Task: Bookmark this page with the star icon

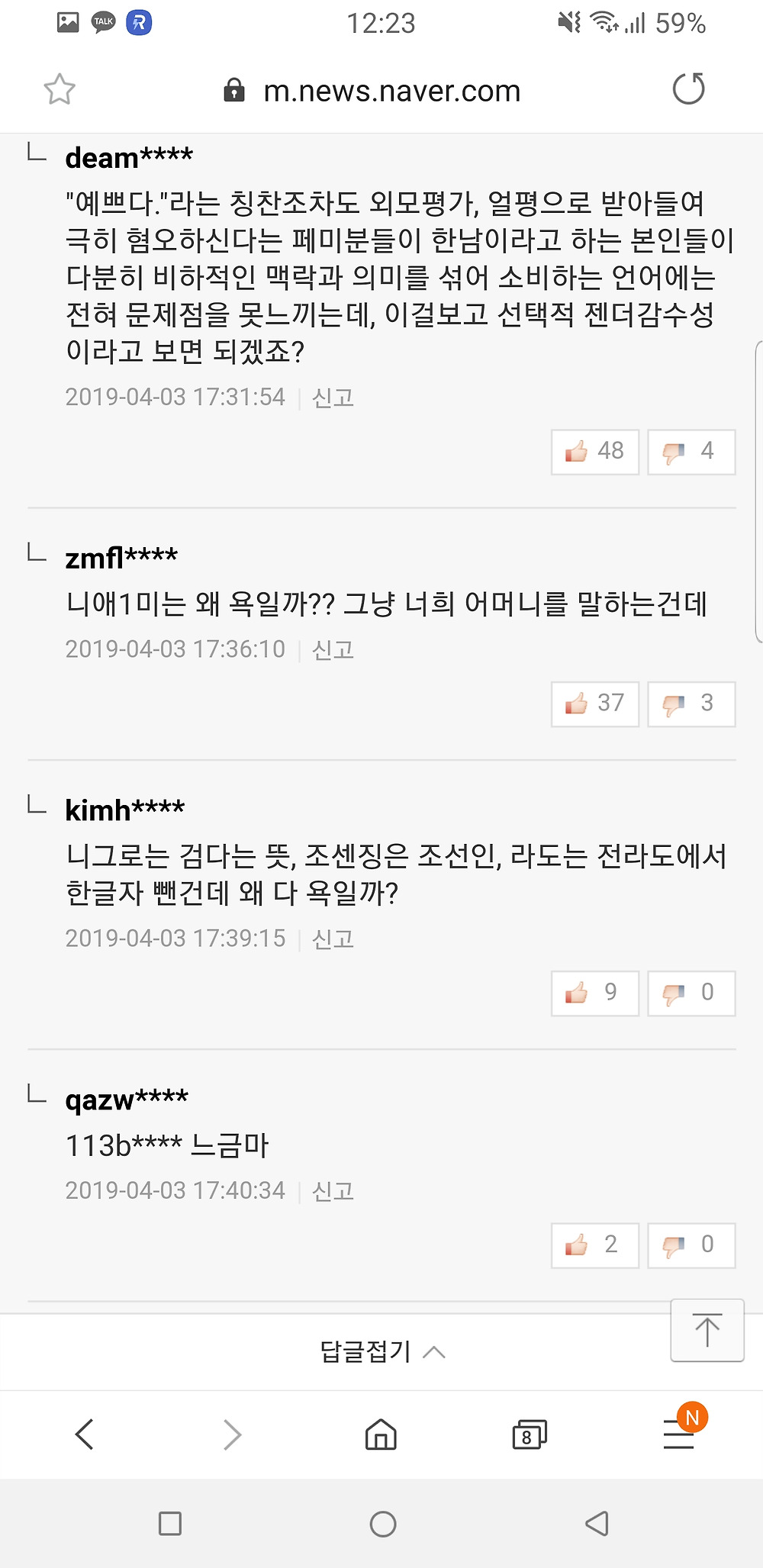Action: [59, 90]
